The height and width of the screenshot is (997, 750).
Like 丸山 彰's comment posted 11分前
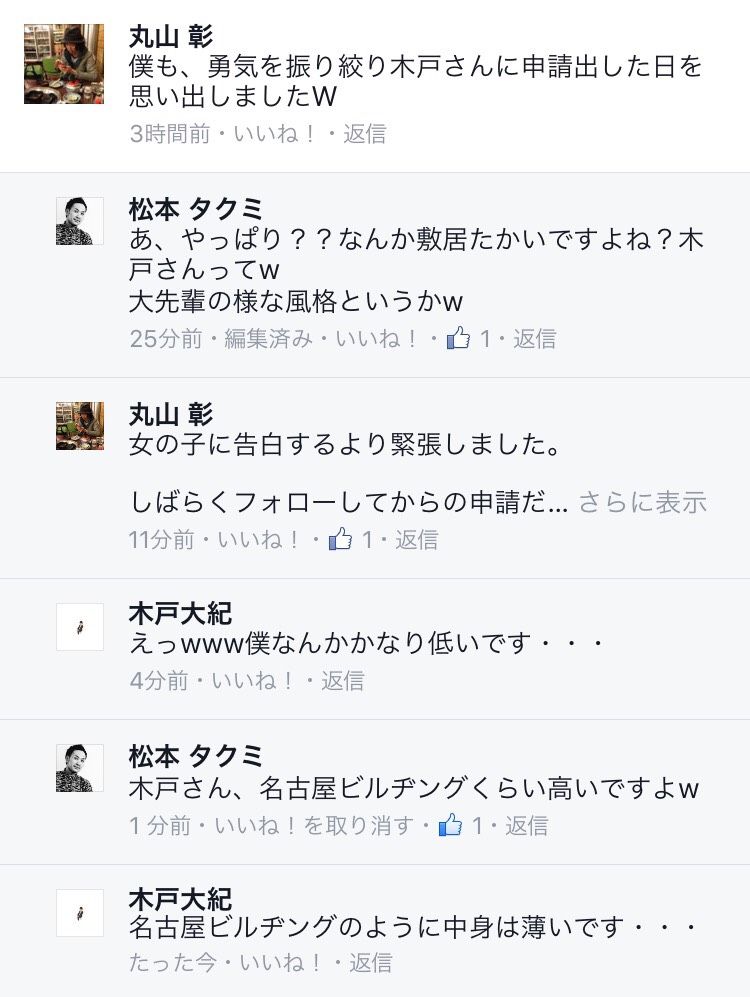pyautogui.click(x=257, y=540)
